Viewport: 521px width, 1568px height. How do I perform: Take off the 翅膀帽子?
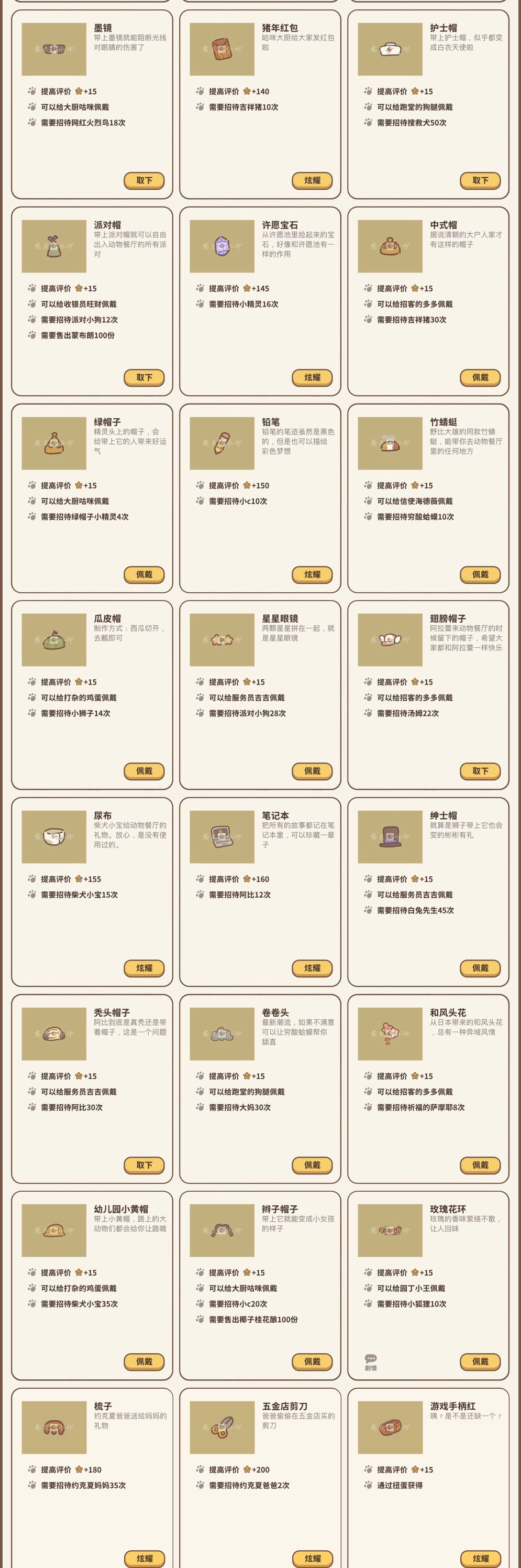click(480, 770)
